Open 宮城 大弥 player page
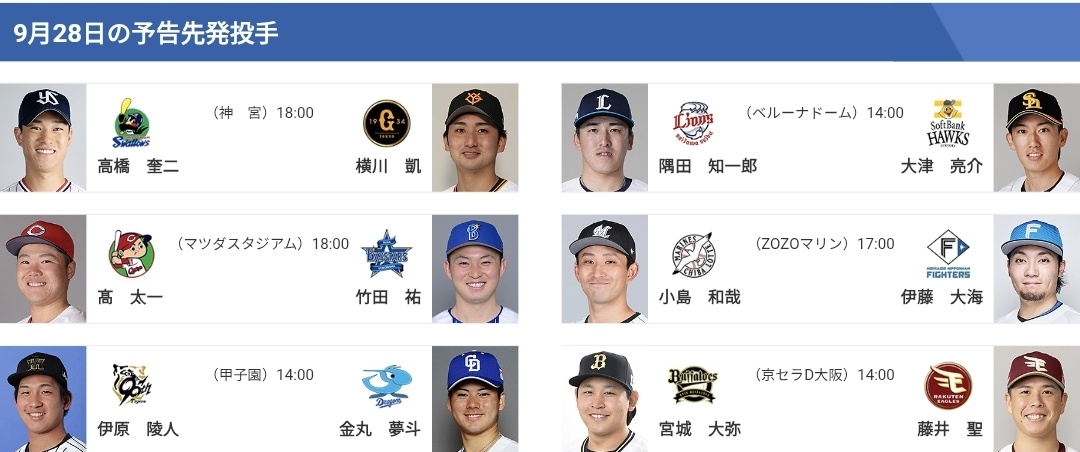 coord(699,429)
